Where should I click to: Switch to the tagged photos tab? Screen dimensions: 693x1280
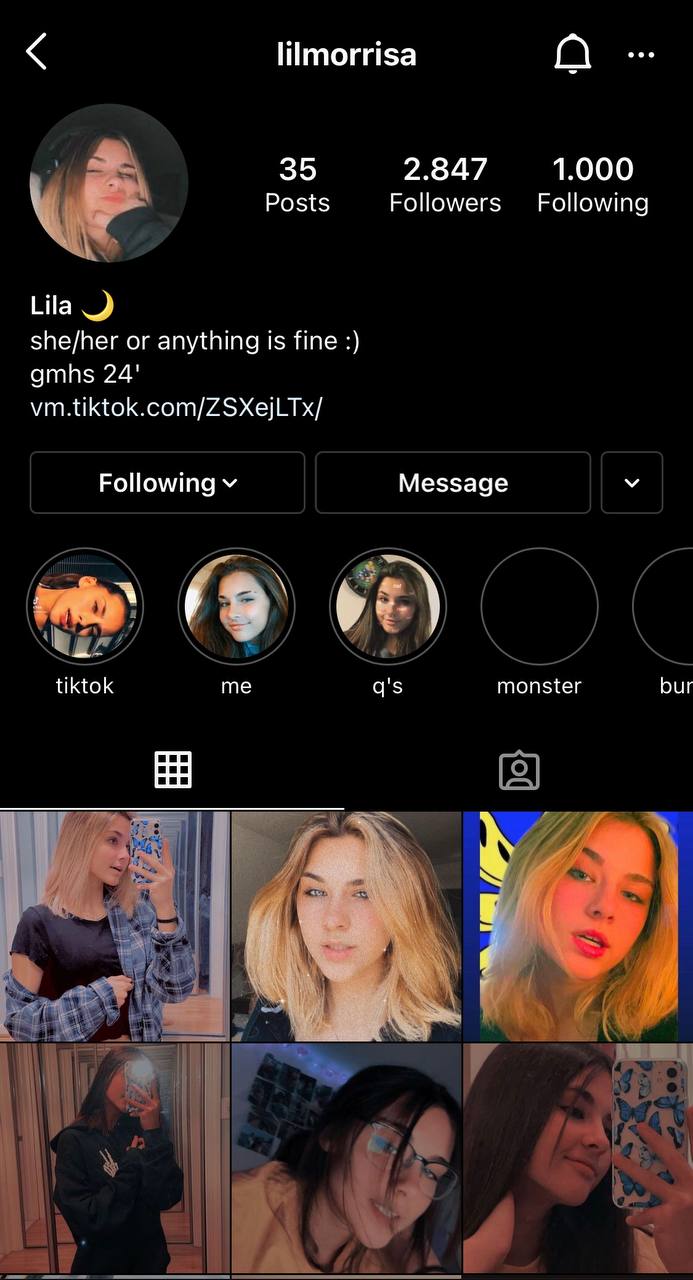click(x=519, y=770)
